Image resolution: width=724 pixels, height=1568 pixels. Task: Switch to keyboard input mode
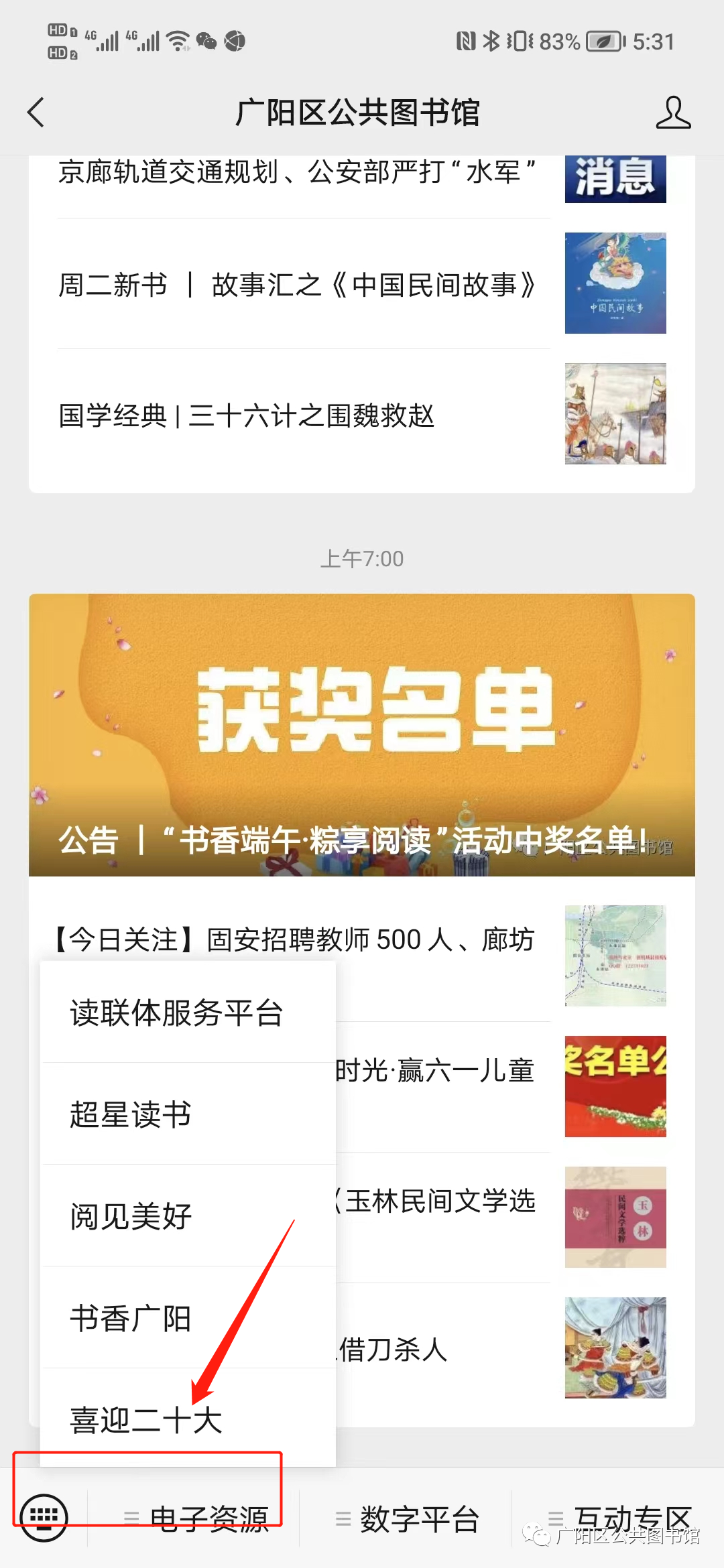point(44,1517)
